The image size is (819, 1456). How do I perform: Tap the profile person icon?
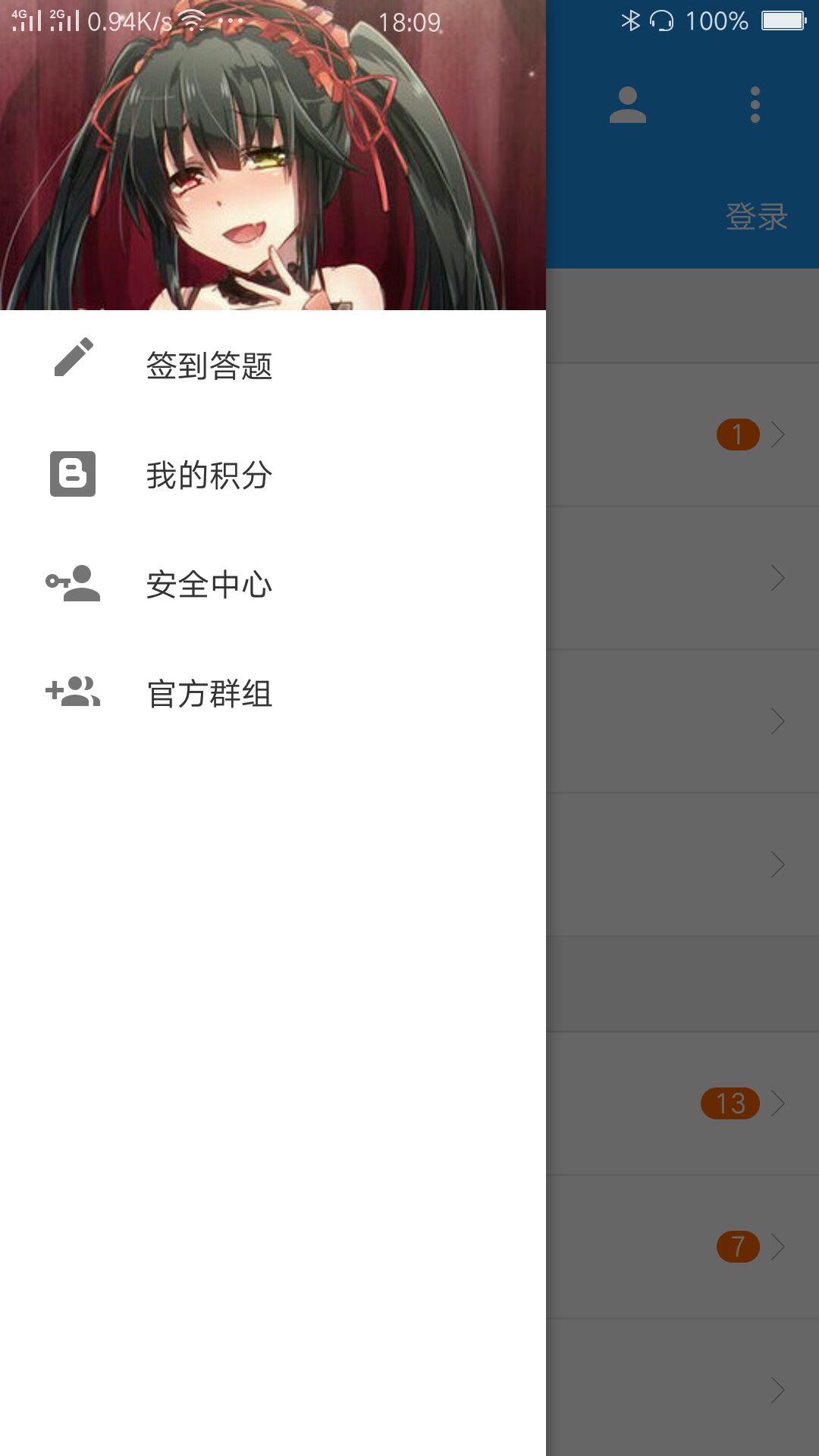628,105
